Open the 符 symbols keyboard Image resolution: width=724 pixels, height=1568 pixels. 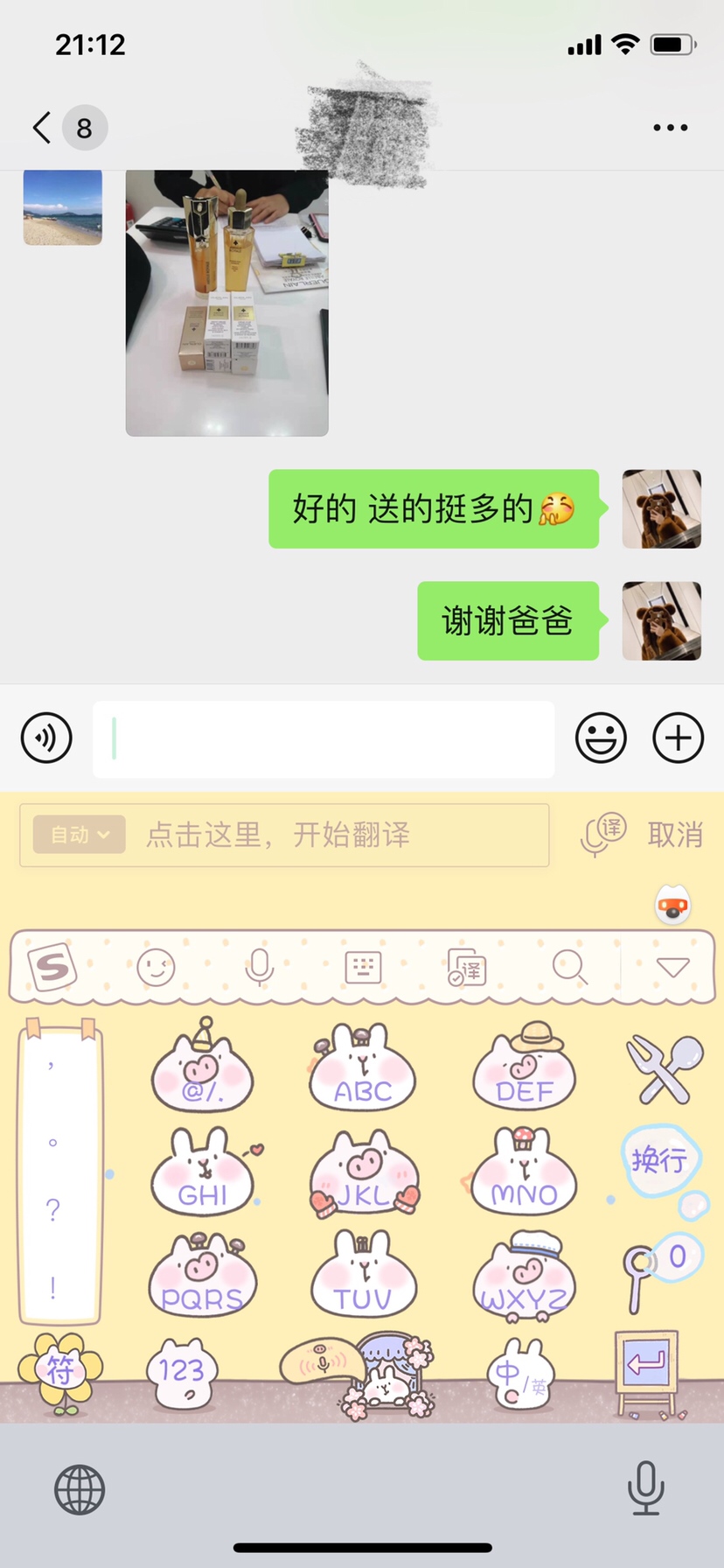click(60, 1372)
